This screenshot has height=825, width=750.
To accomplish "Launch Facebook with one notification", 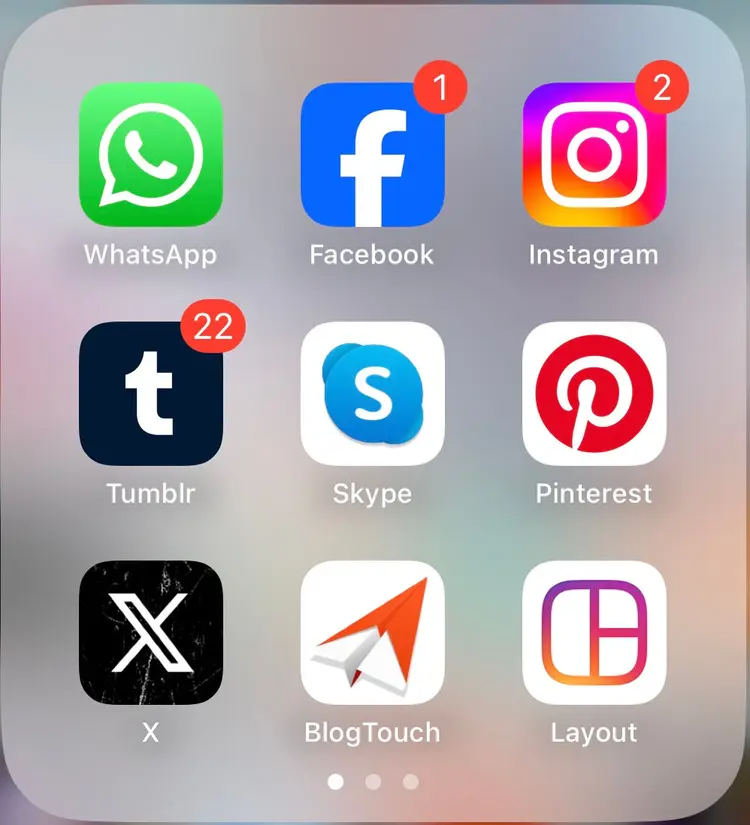I will coord(373,155).
